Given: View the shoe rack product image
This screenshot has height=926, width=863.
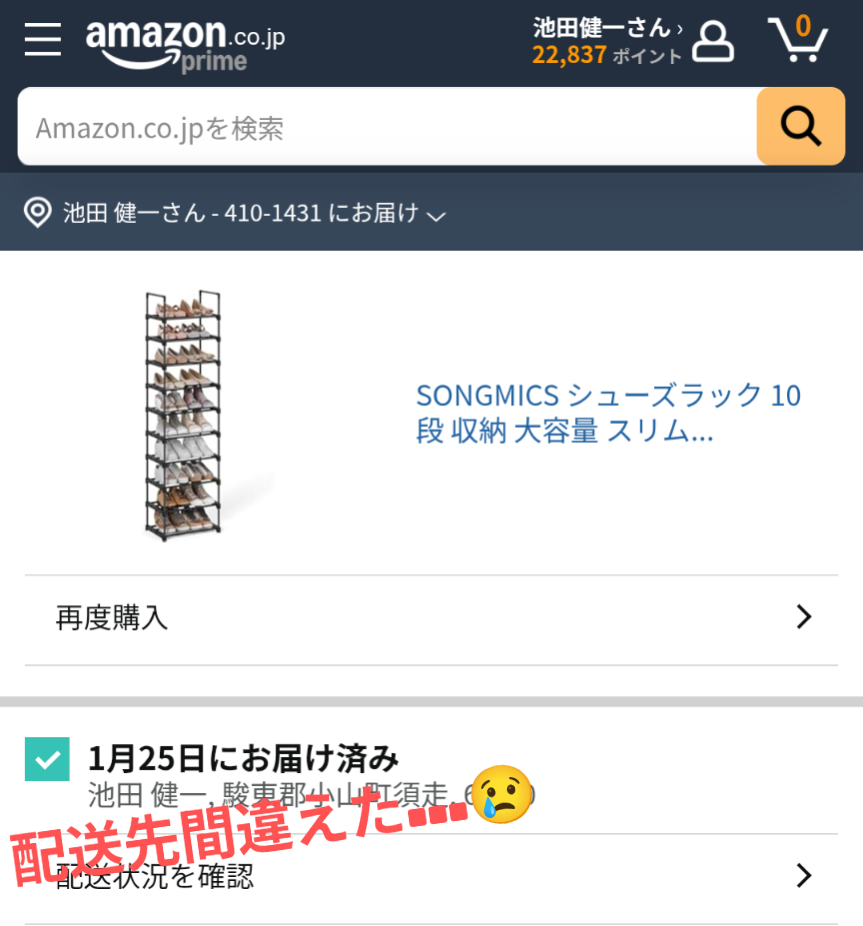Looking at the screenshot, I should (183, 415).
